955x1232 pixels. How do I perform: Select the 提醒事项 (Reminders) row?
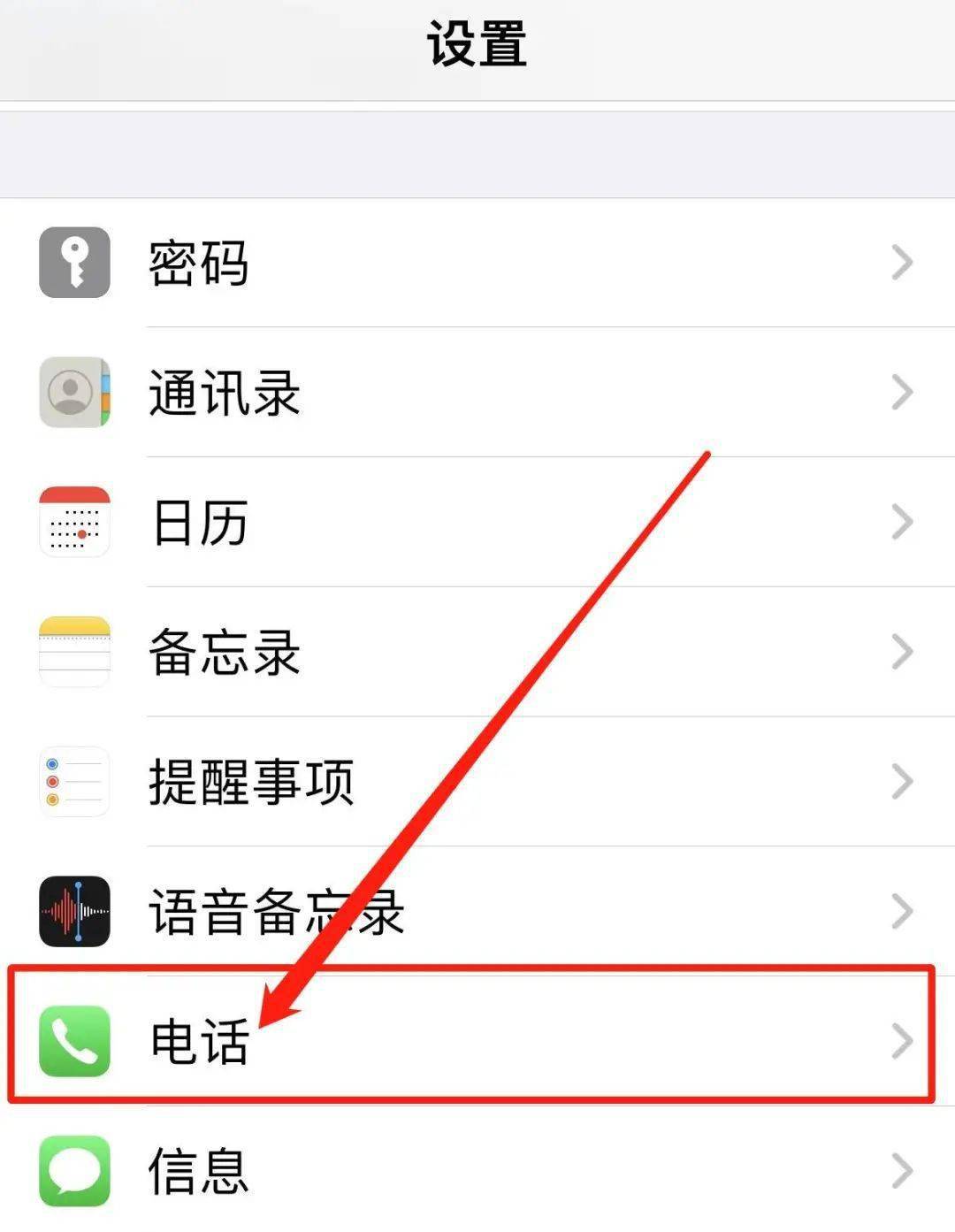(x=477, y=782)
